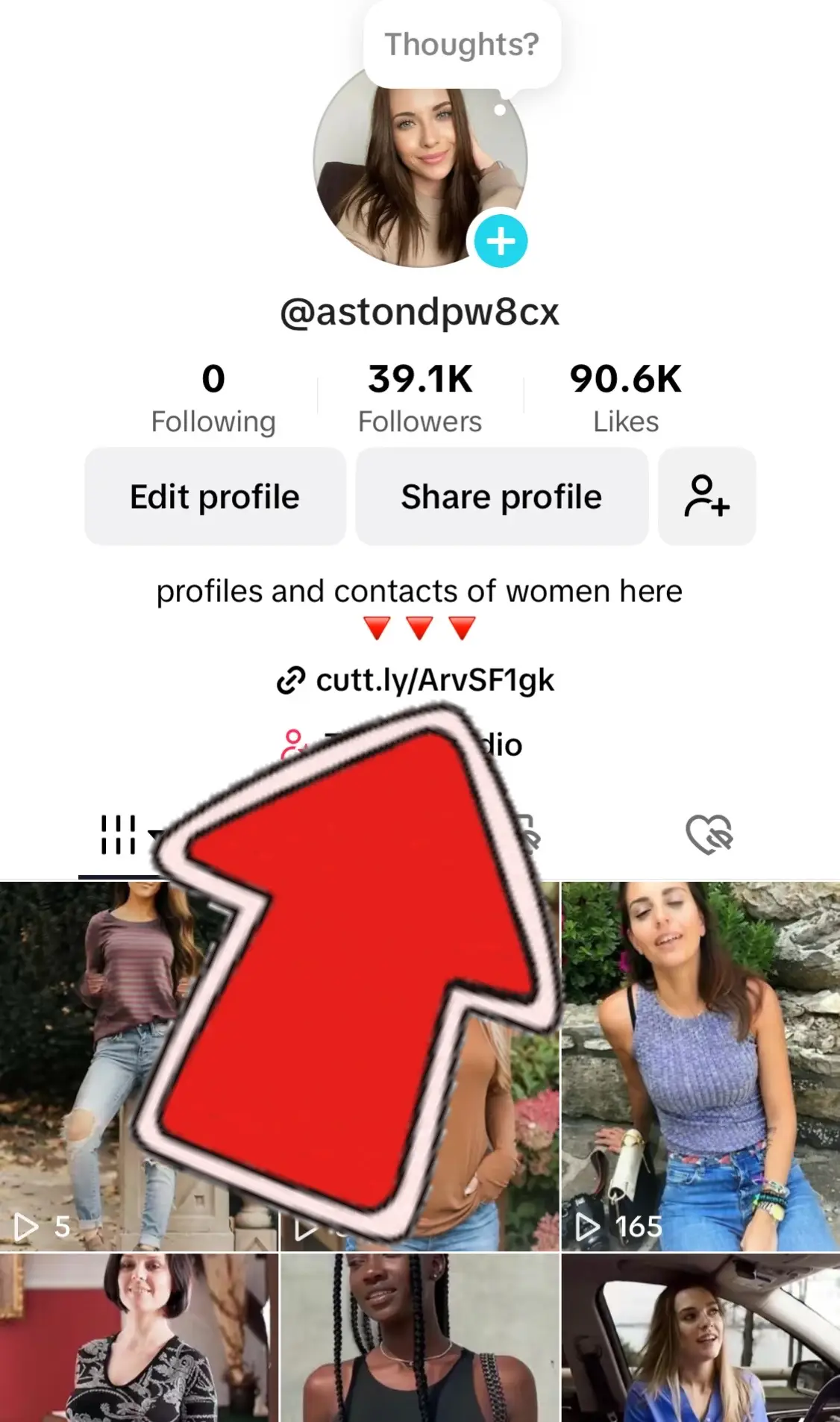View the 39.1K Followers list
Image resolution: width=840 pixels, height=1422 pixels.
click(x=420, y=398)
